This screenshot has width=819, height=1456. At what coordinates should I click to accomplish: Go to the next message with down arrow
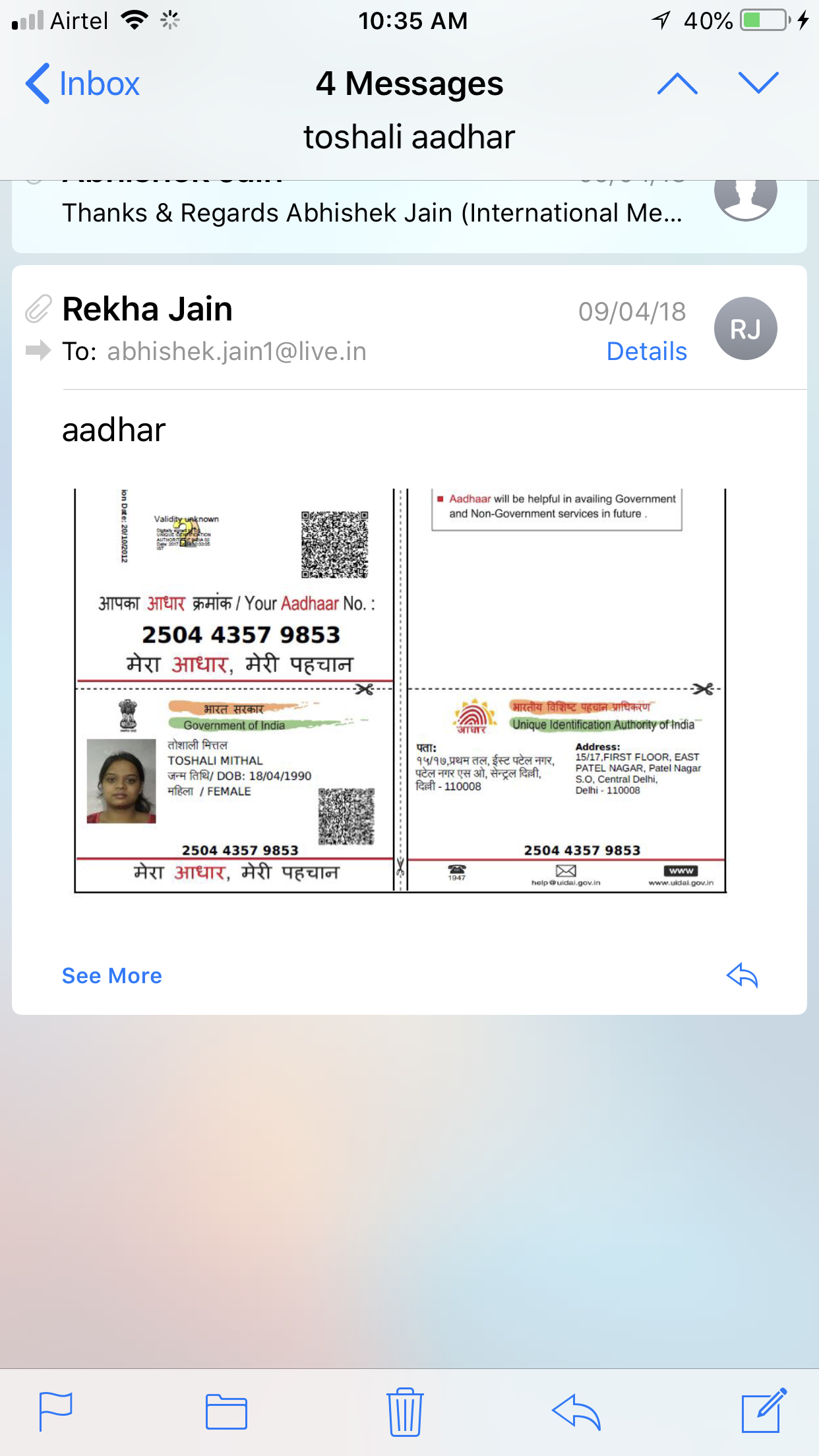tap(758, 84)
